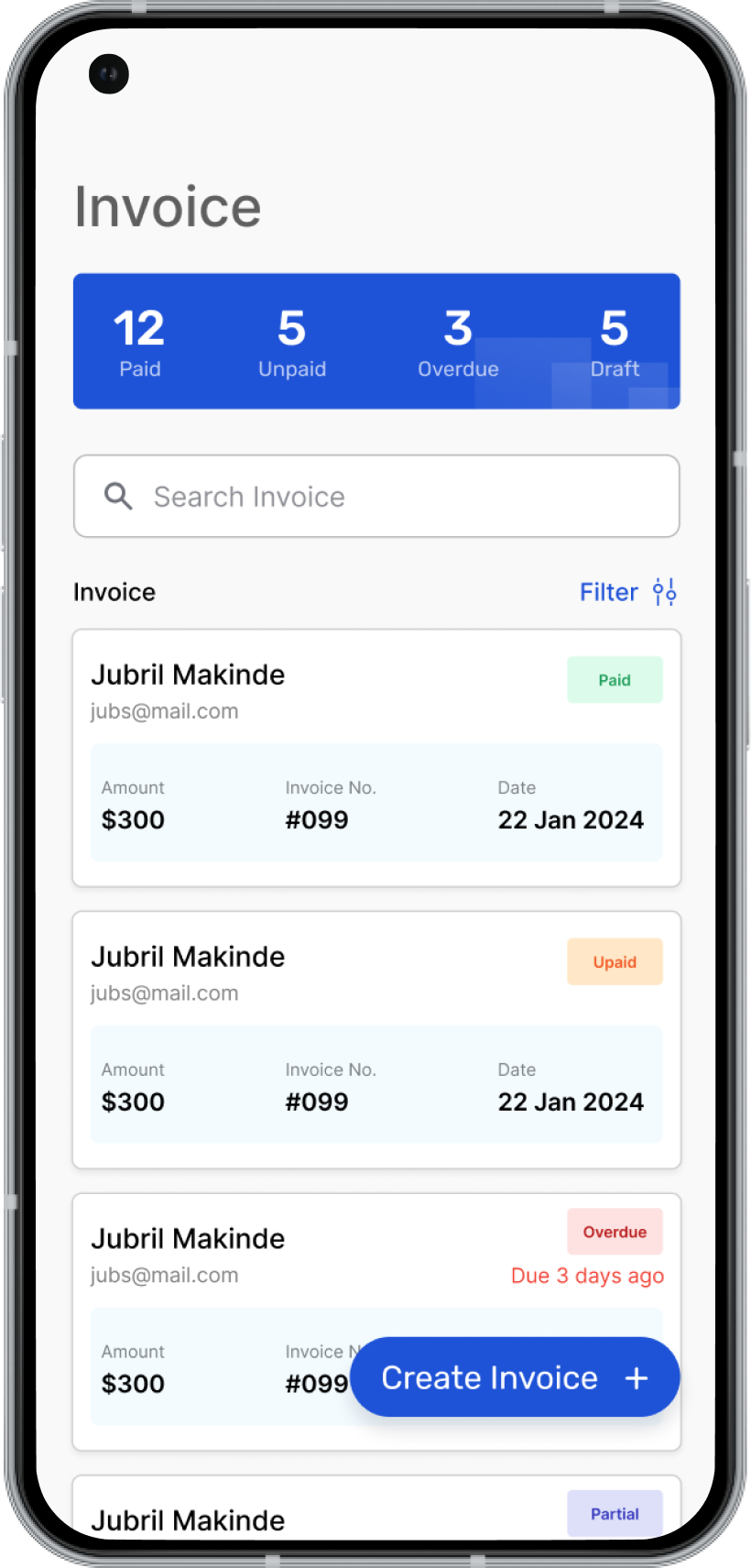Screen dimensions: 751x1568
Task: Open the Partial invoice card
Action: (x=376, y=1508)
